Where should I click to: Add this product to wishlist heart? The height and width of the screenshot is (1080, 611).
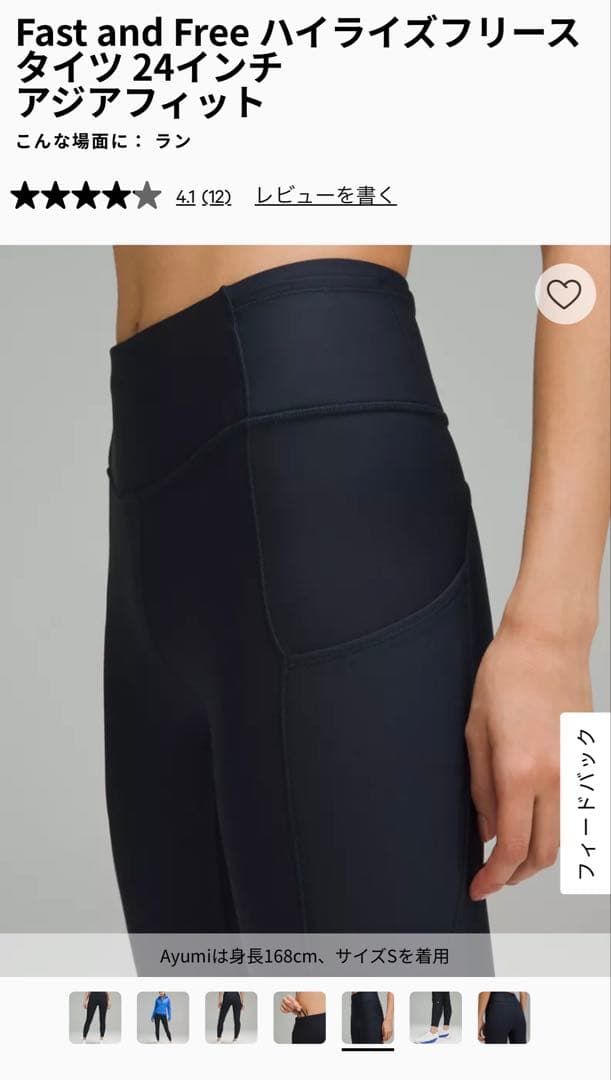565,294
